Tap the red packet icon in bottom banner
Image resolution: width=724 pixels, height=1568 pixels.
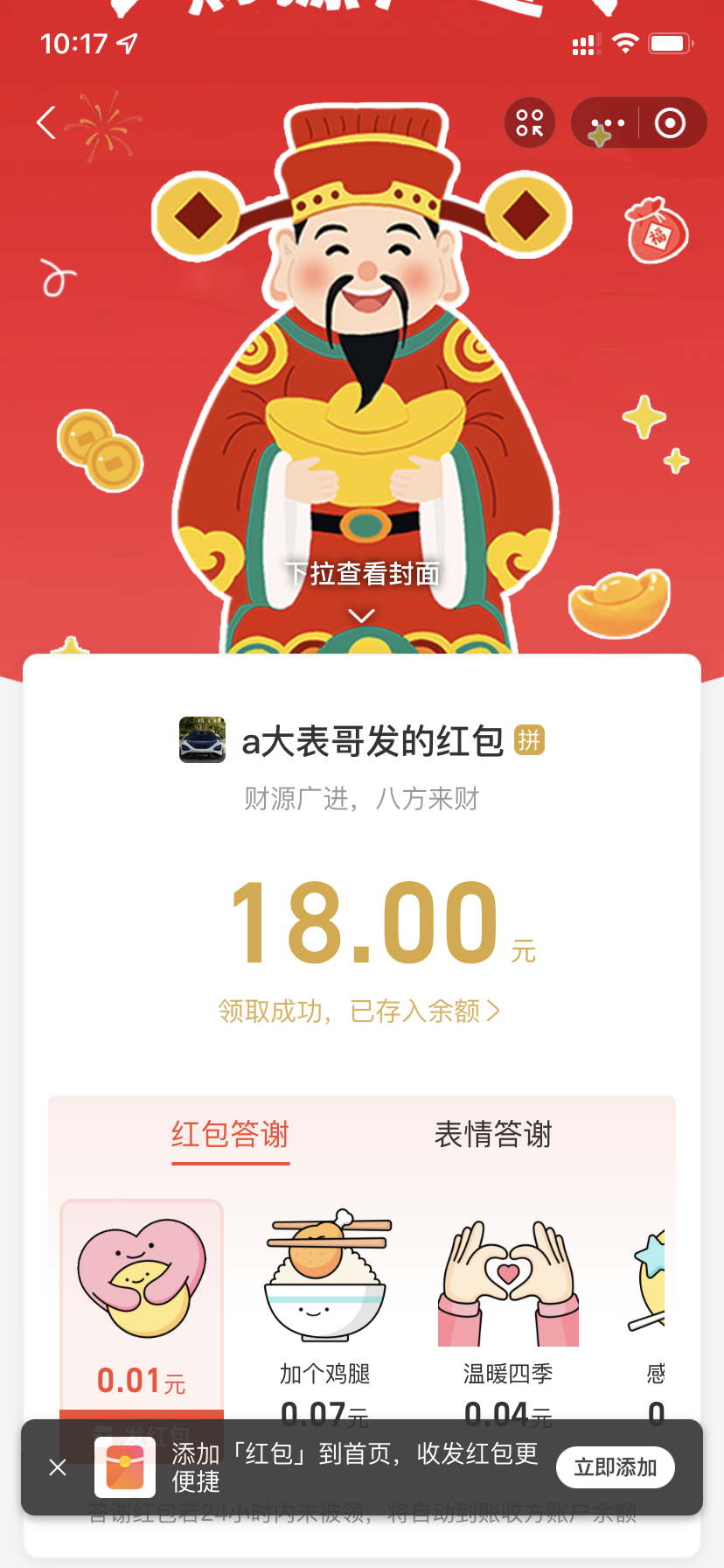(x=125, y=1467)
